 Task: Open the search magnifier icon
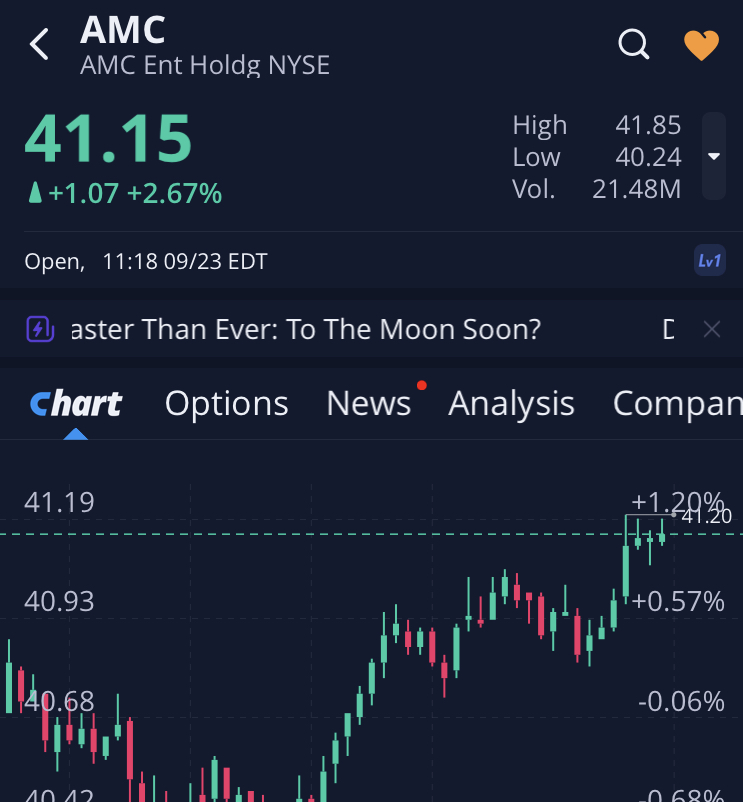point(634,45)
